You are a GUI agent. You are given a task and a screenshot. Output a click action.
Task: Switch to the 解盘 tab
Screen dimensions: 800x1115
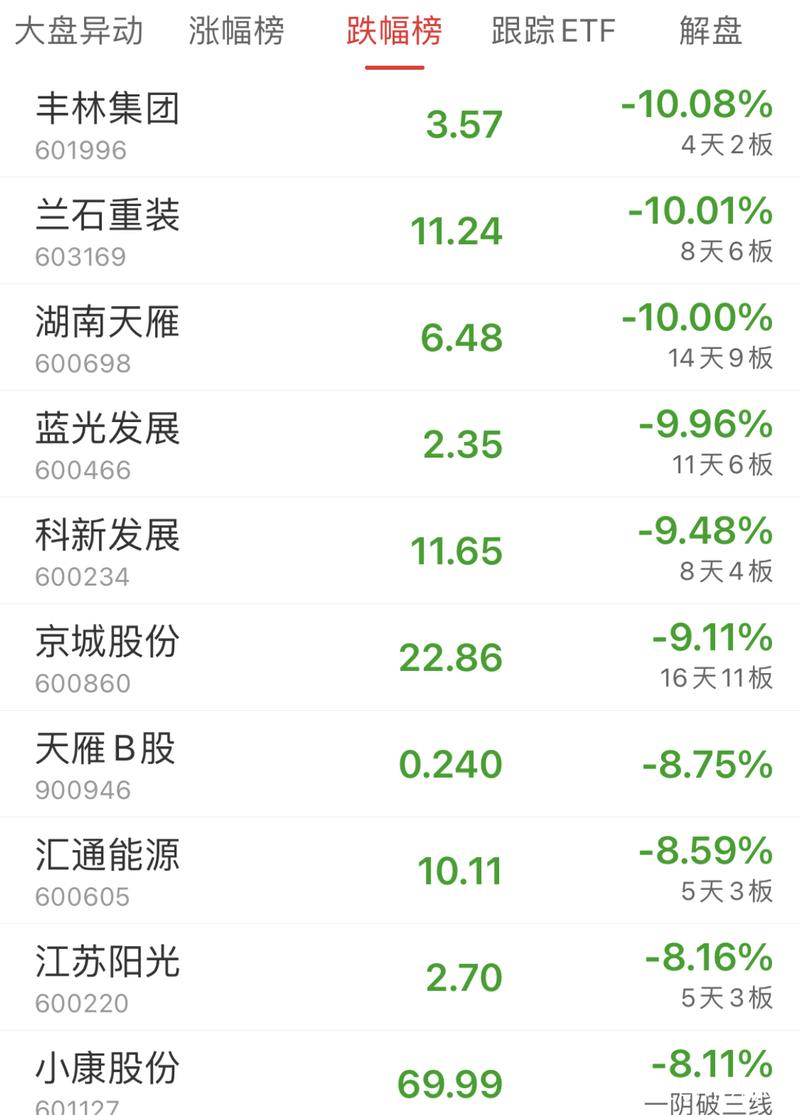[710, 31]
